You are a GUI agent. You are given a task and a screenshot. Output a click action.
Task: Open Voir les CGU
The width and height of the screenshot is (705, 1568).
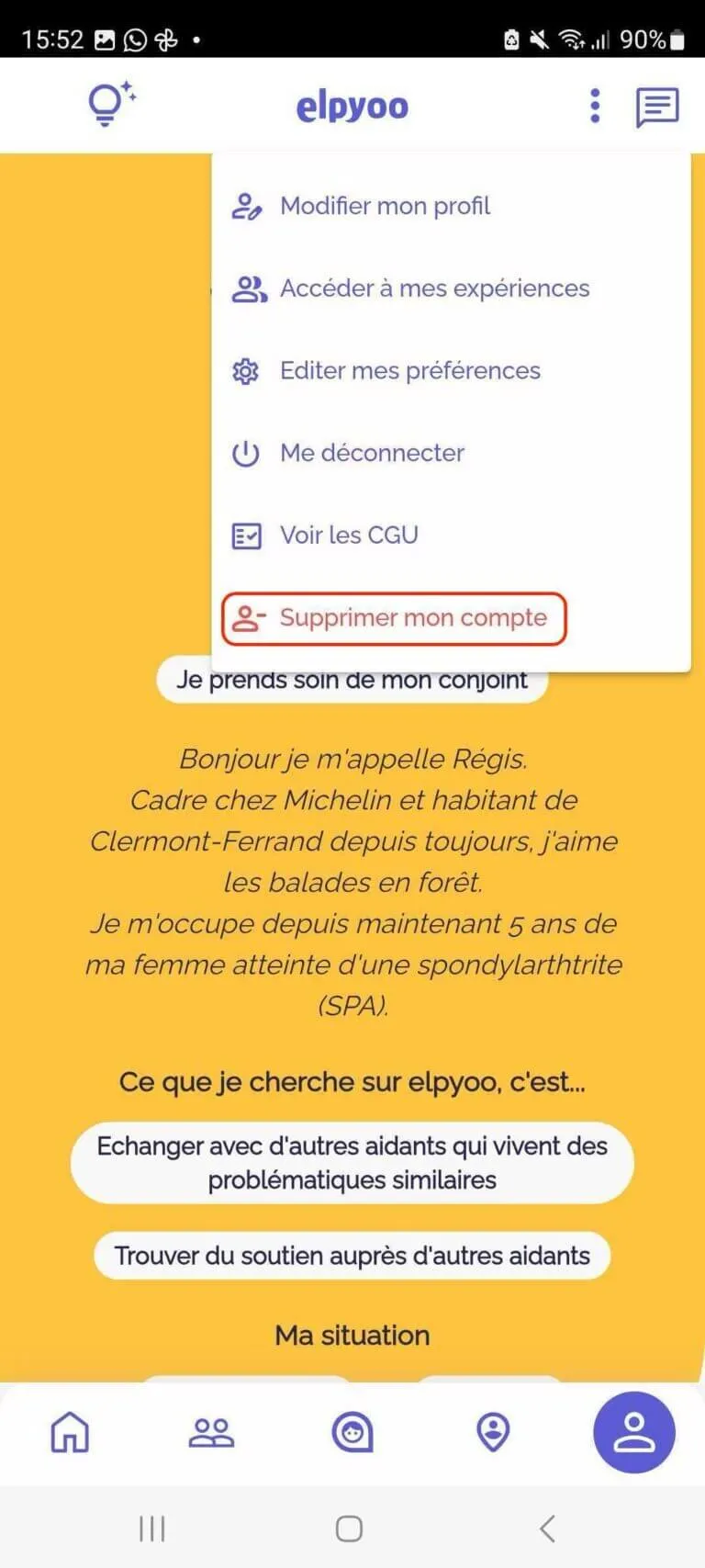[349, 535]
